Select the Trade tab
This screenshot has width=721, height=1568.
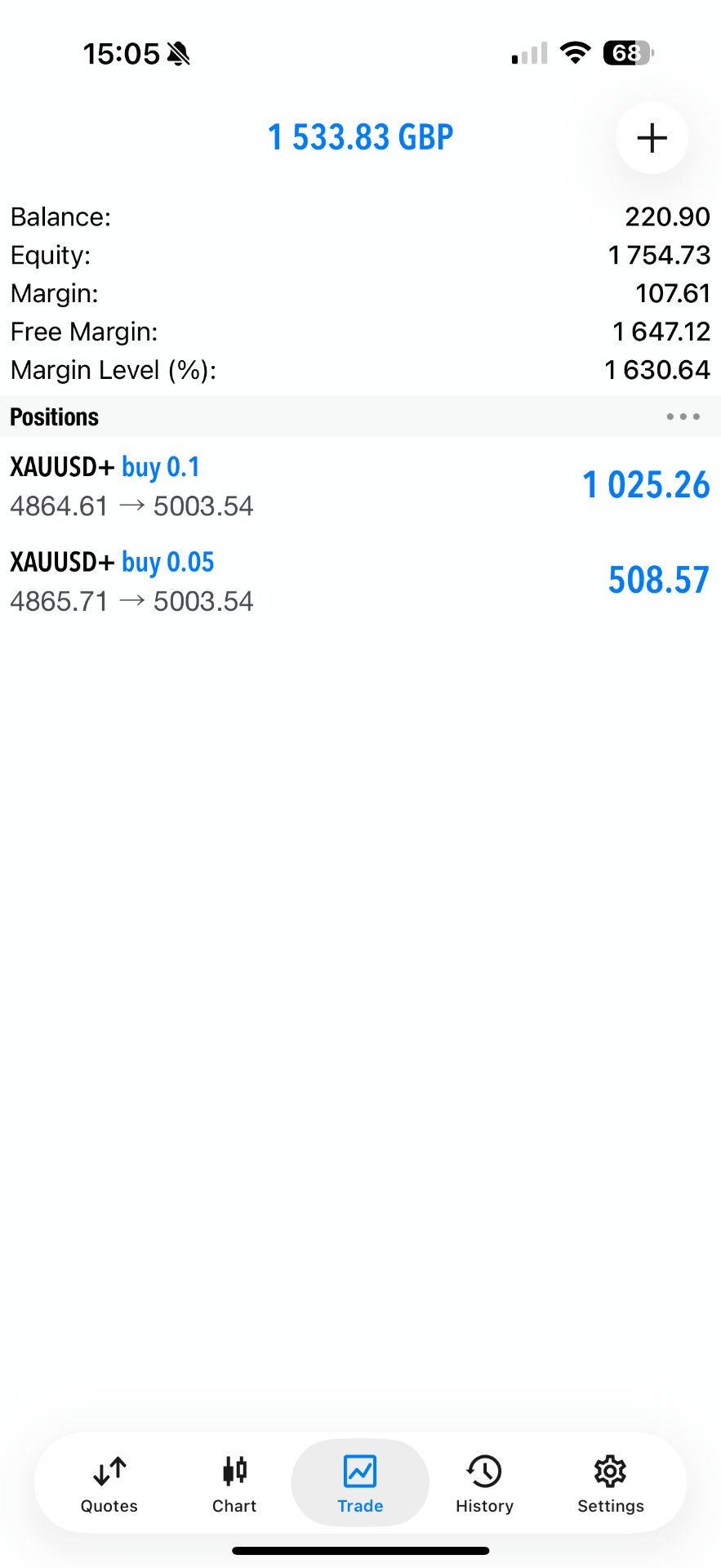(360, 1483)
